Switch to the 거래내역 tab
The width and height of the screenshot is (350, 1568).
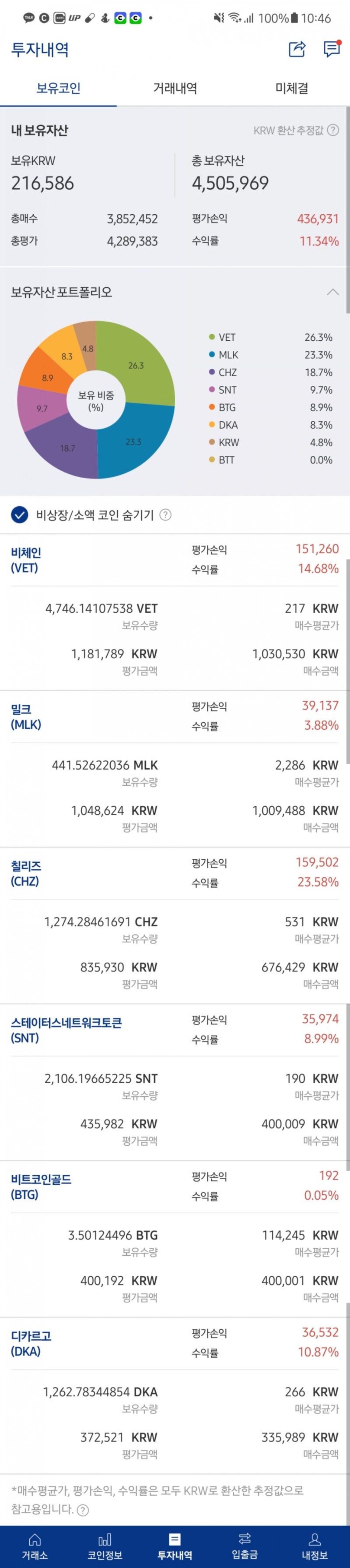[x=175, y=88]
